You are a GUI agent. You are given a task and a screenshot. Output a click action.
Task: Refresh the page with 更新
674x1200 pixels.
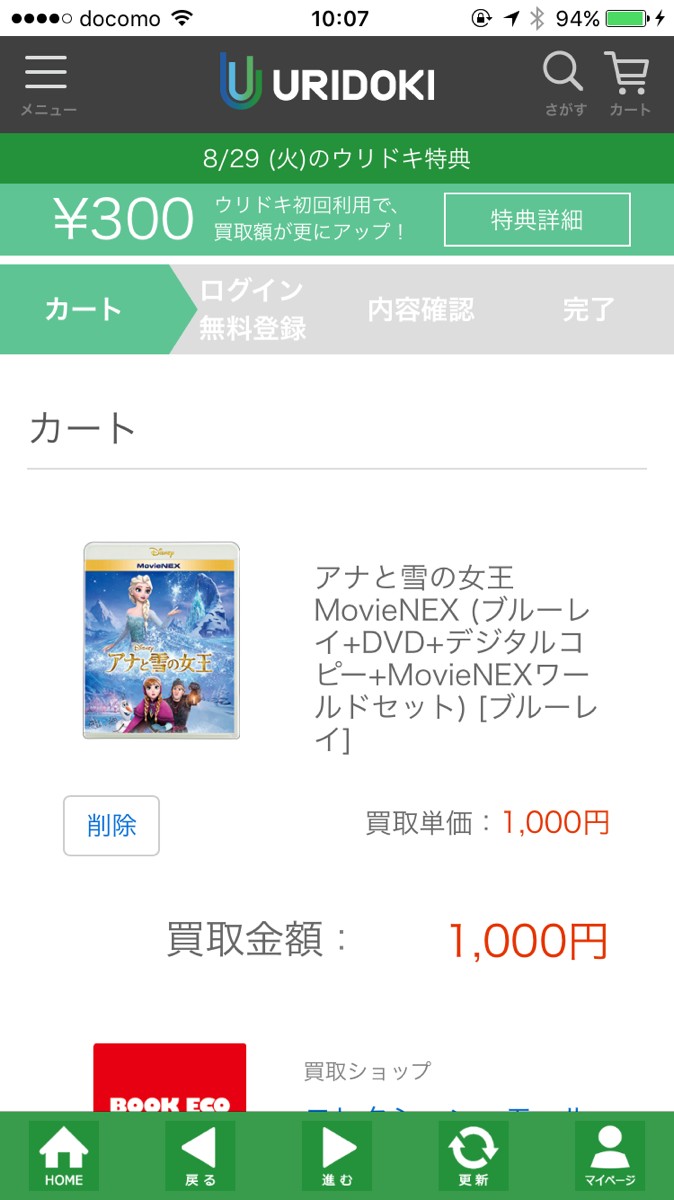pyautogui.click(x=473, y=1156)
